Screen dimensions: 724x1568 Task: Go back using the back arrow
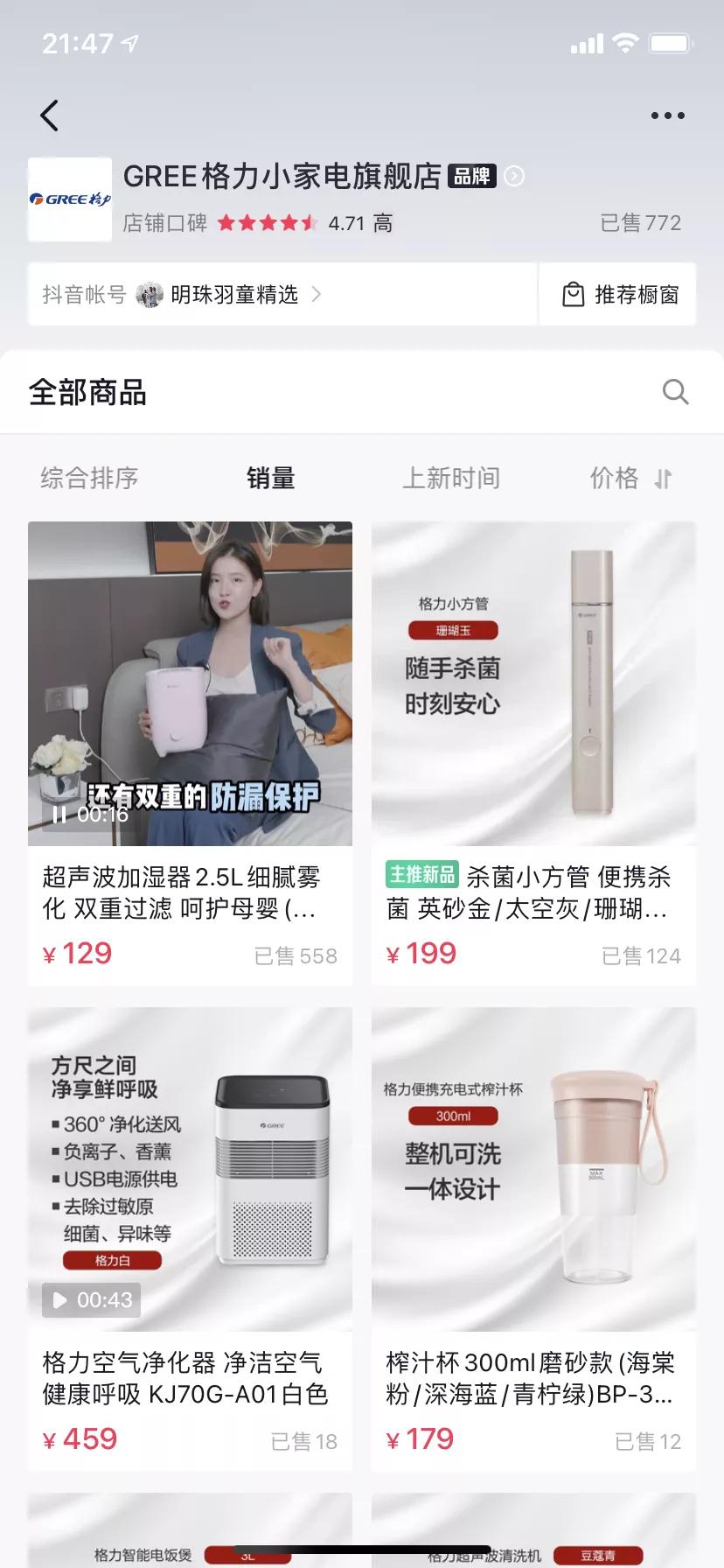(50, 115)
